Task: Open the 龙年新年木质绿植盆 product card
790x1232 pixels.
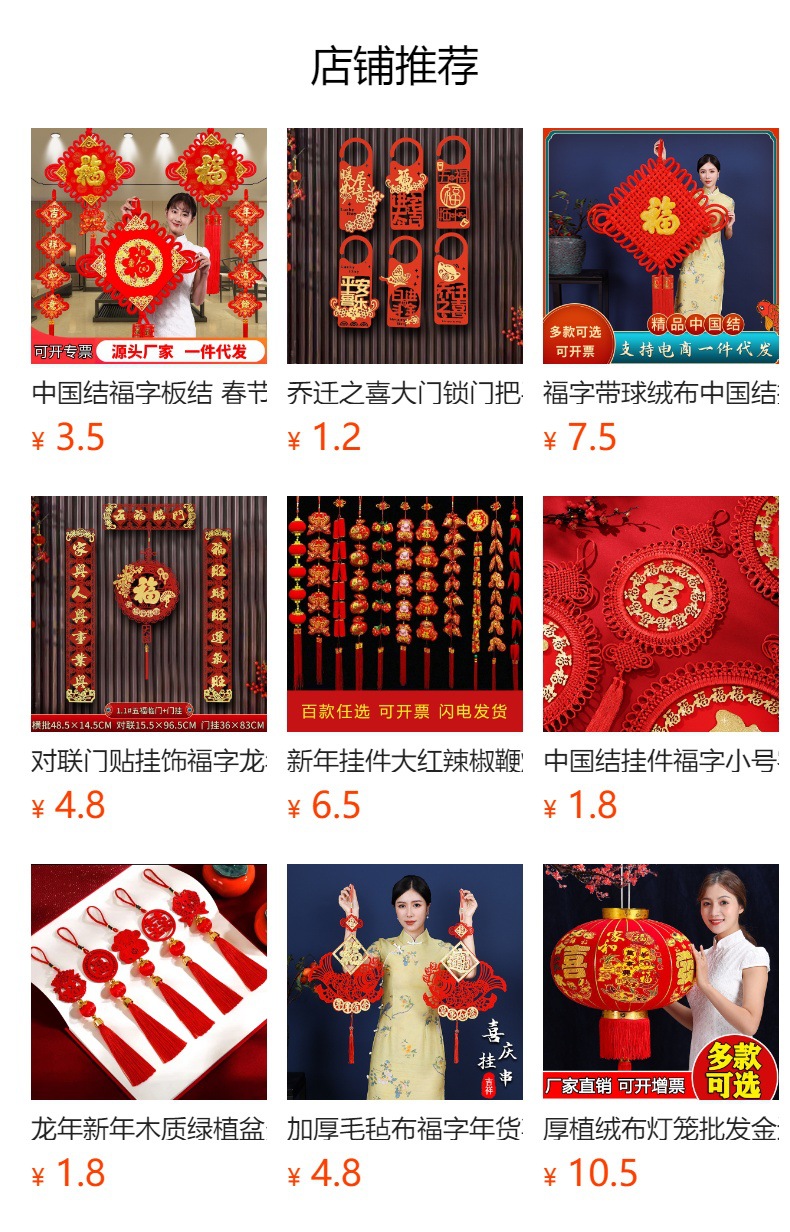Action: tap(149, 982)
